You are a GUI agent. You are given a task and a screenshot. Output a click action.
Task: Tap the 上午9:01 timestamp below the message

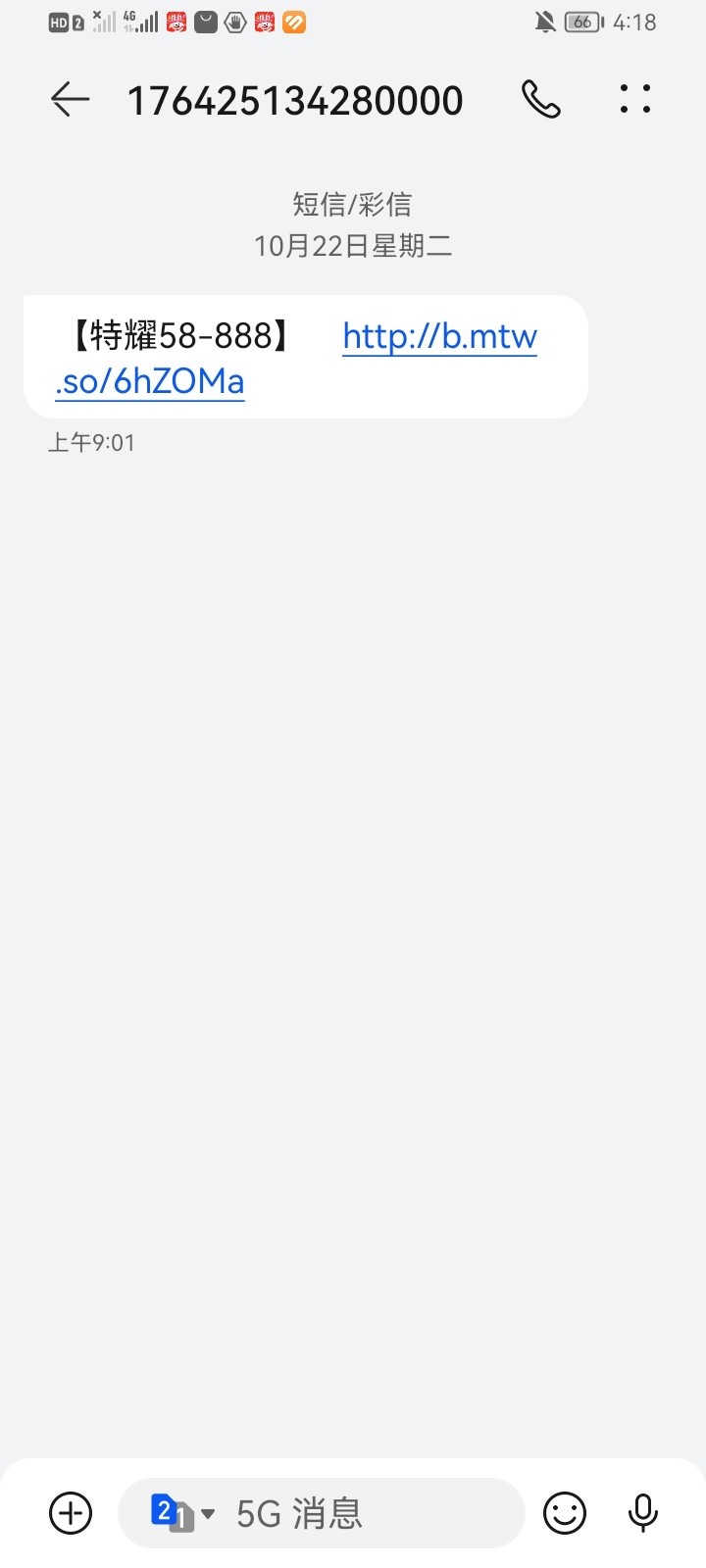tap(89, 442)
